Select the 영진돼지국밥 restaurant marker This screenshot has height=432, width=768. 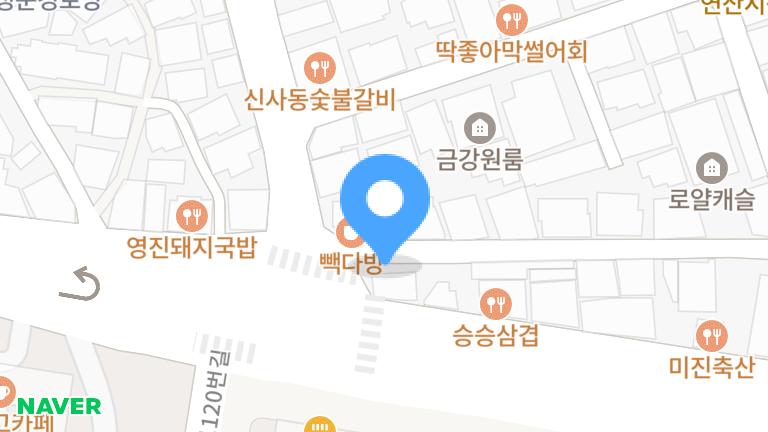pos(191,215)
